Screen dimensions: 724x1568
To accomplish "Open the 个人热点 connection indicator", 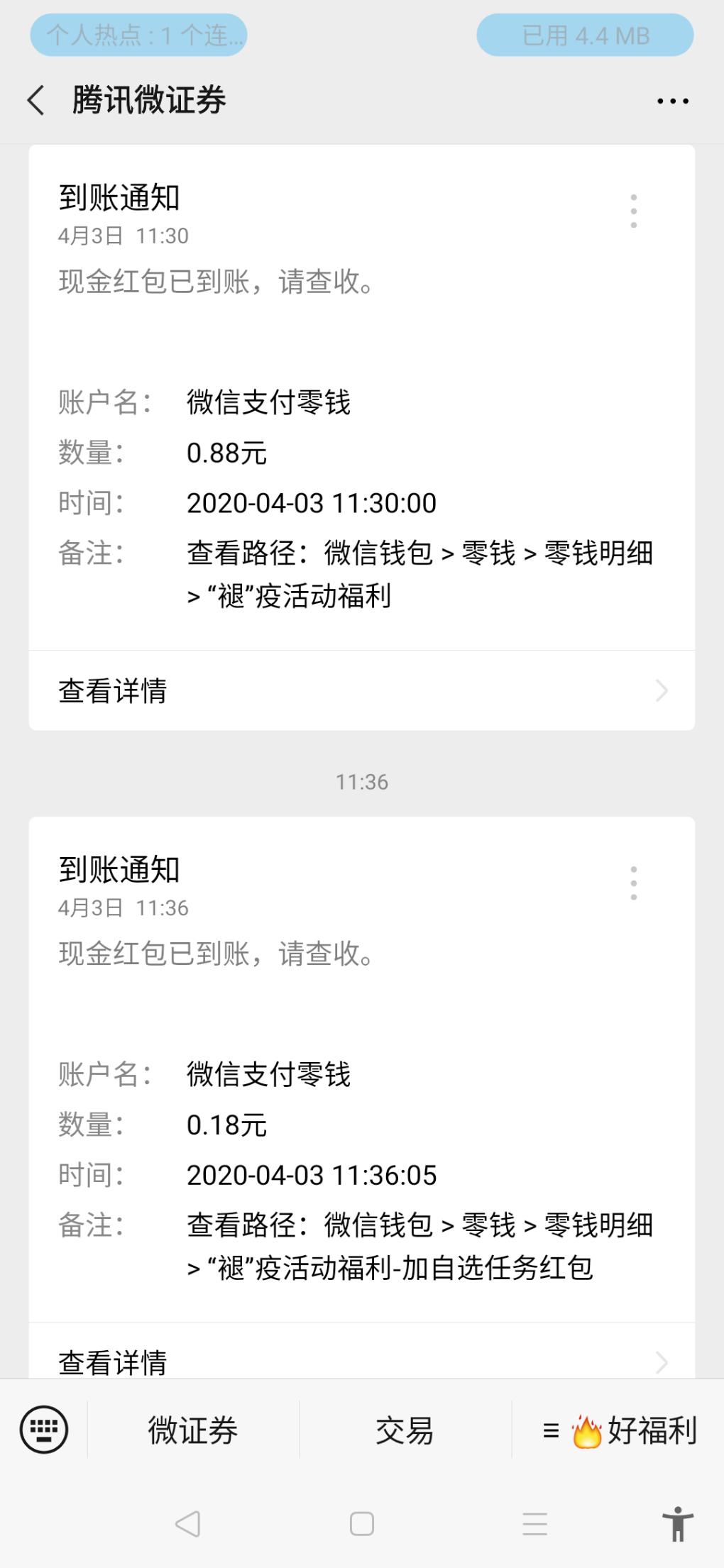I will coord(139,35).
